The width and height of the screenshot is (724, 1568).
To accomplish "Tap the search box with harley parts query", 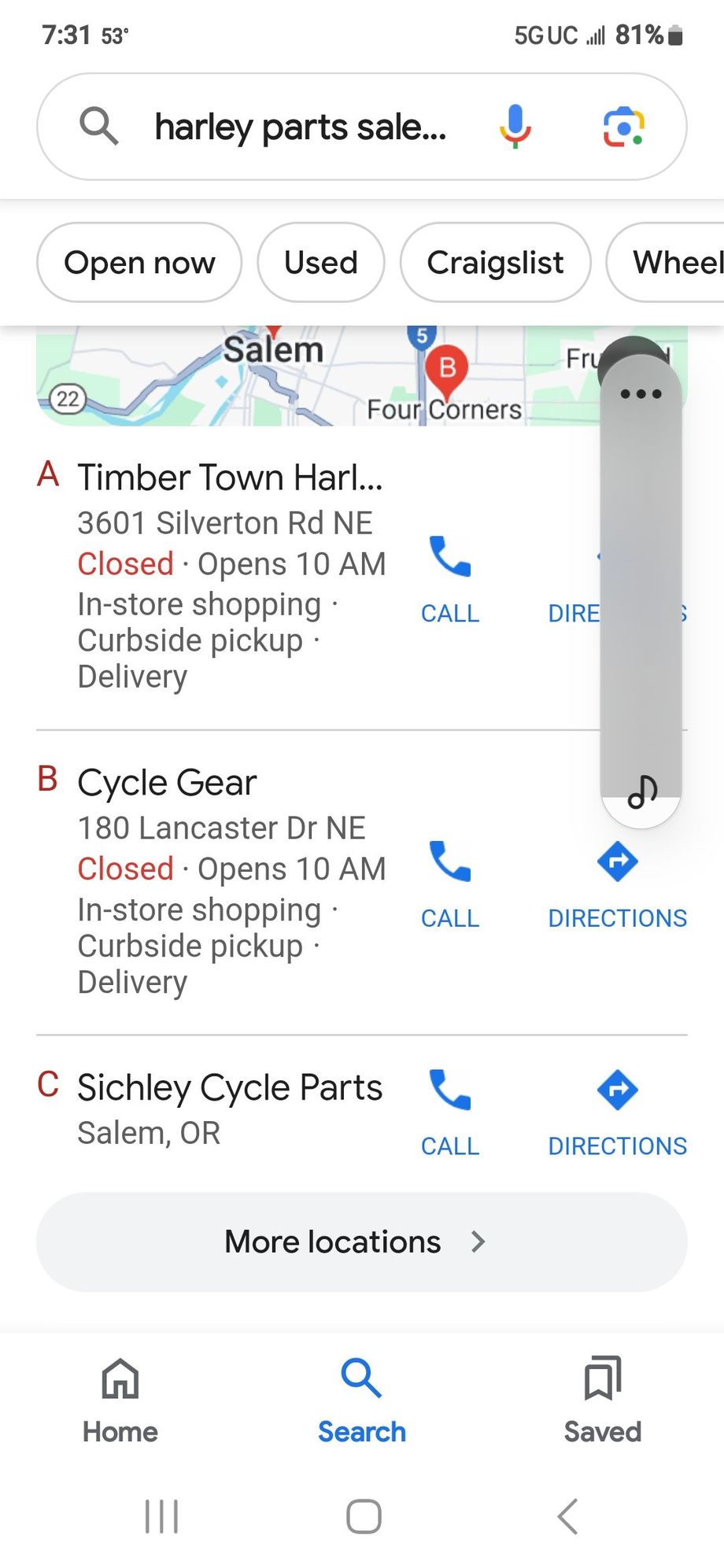I will [x=299, y=127].
